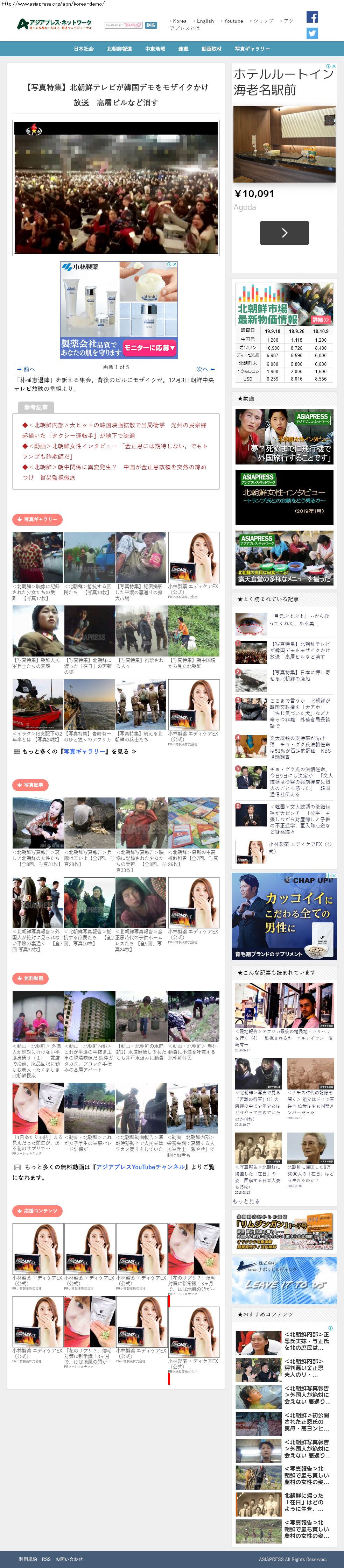Open the Youtube header link
The height and width of the screenshot is (1568, 344).
(233, 21)
